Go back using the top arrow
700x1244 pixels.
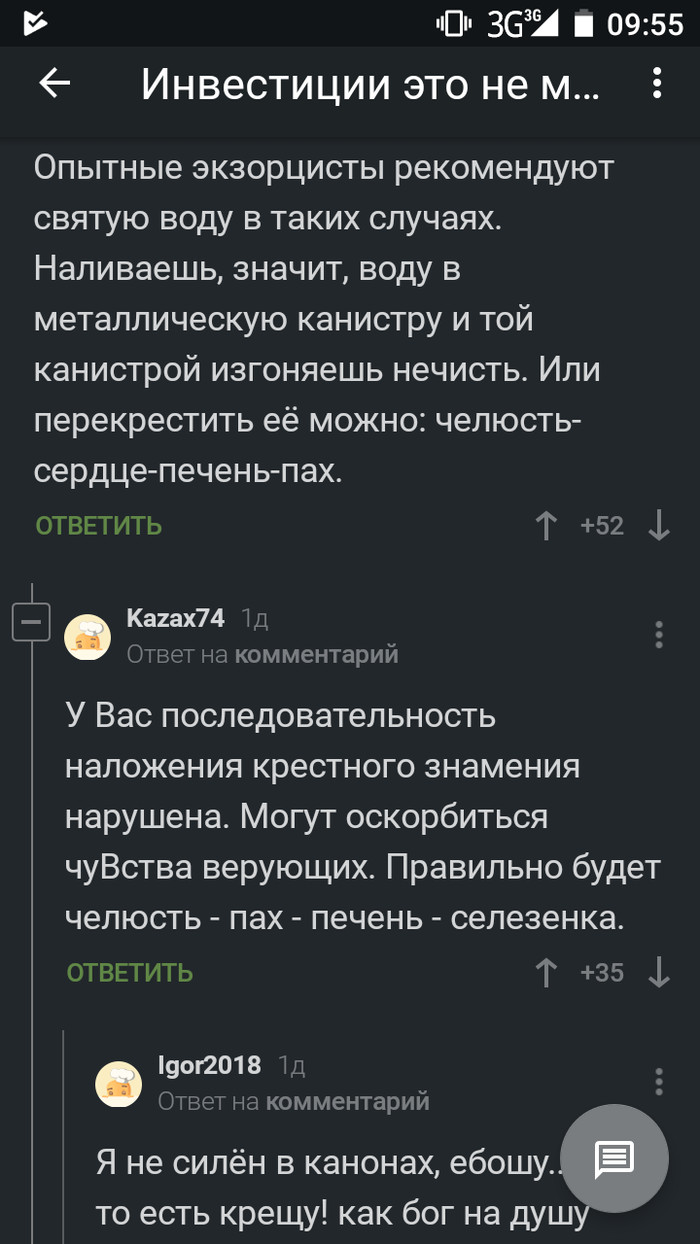coord(55,84)
